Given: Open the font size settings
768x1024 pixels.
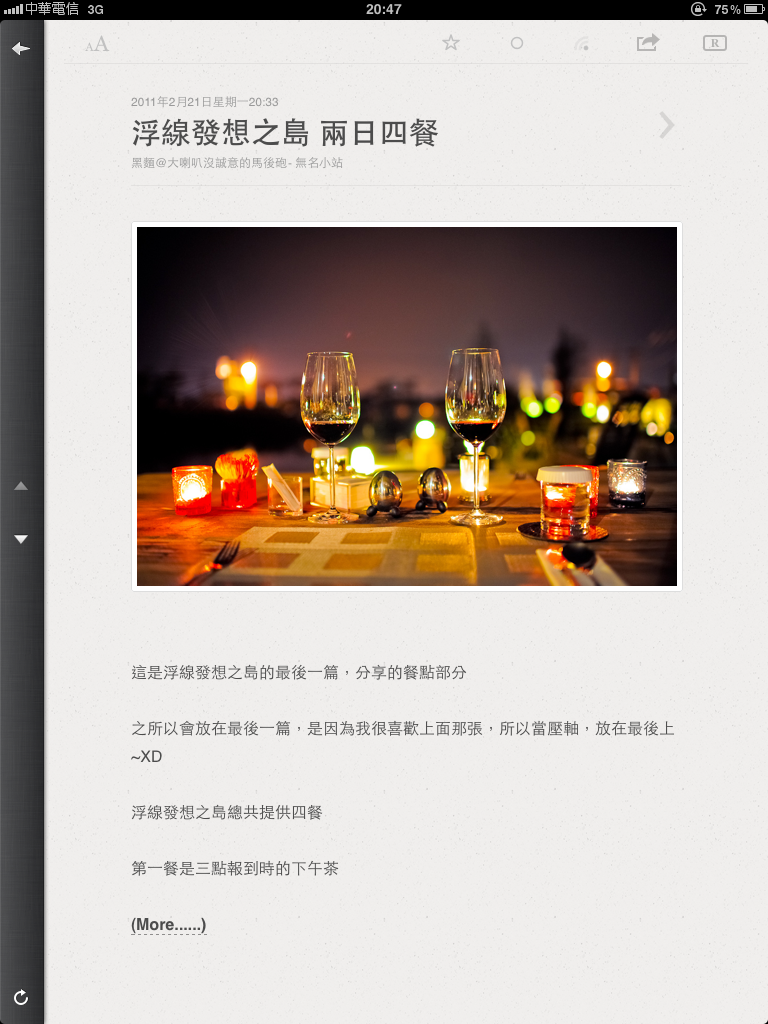Looking at the screenshot, I should pyautogui.click(x=97, y=44).
